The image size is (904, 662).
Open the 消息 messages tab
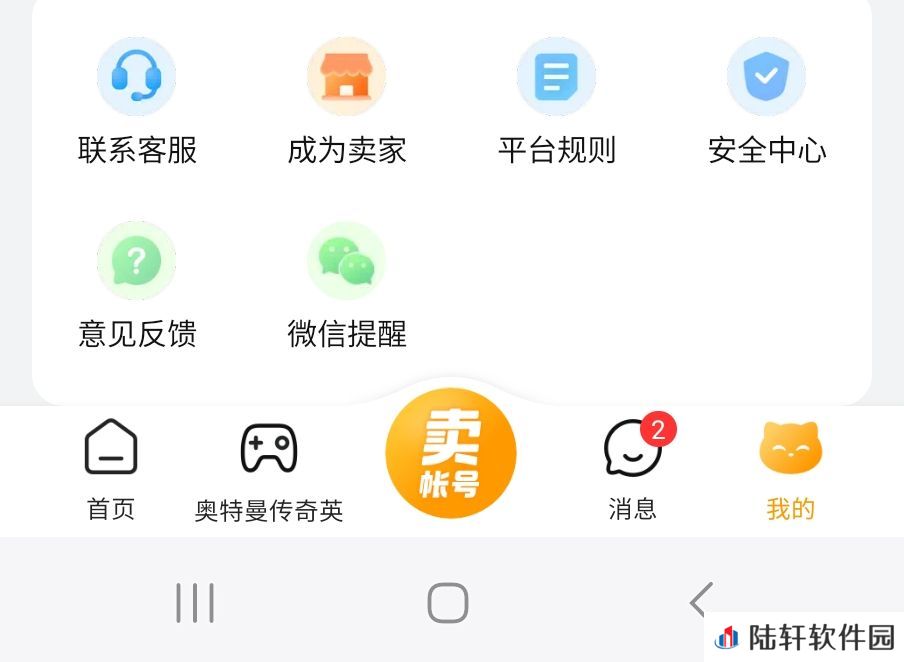click(633, 470)
